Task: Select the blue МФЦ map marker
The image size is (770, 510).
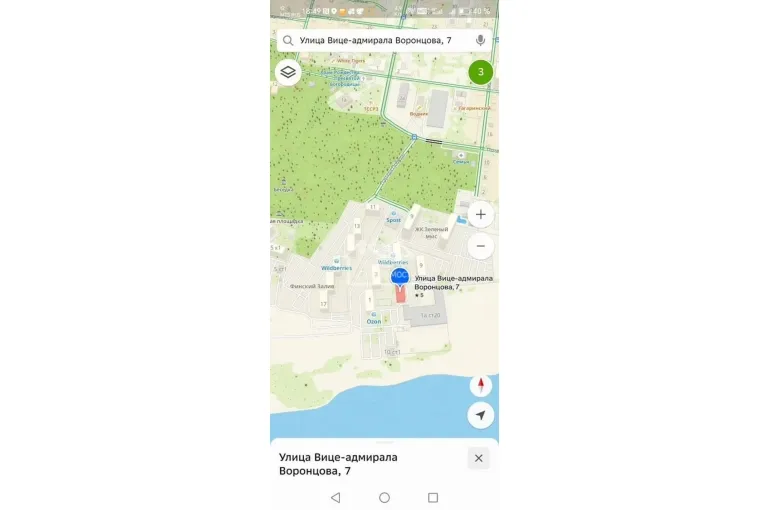Action: 399,275
